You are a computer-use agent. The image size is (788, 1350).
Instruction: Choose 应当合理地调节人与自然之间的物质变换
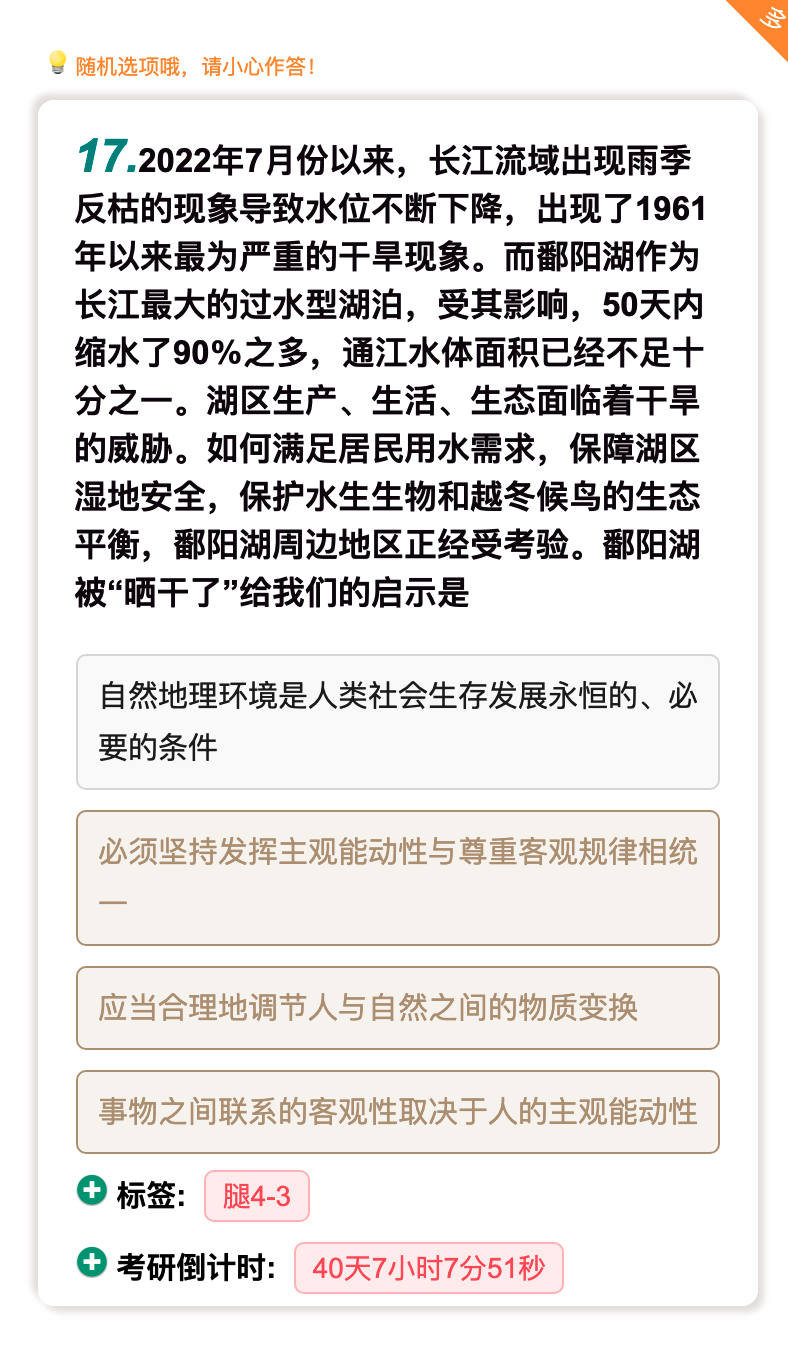[398, 1008]
